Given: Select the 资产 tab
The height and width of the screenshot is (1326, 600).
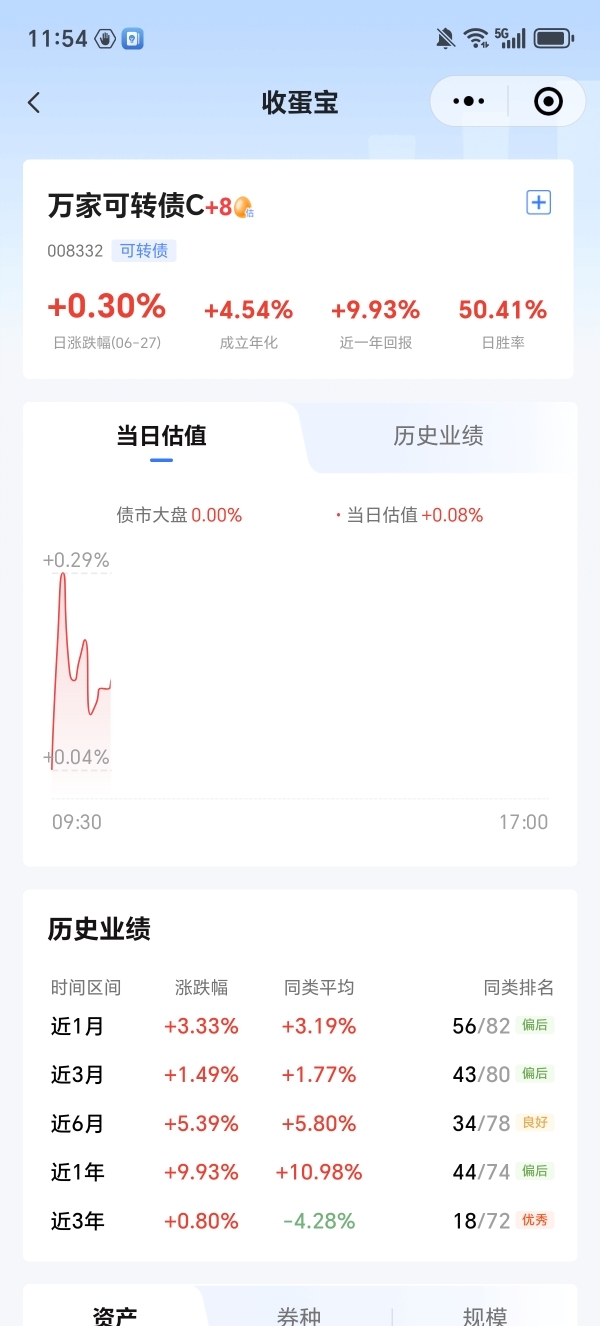Looking at the screenshot, I should click(114, 1315).
